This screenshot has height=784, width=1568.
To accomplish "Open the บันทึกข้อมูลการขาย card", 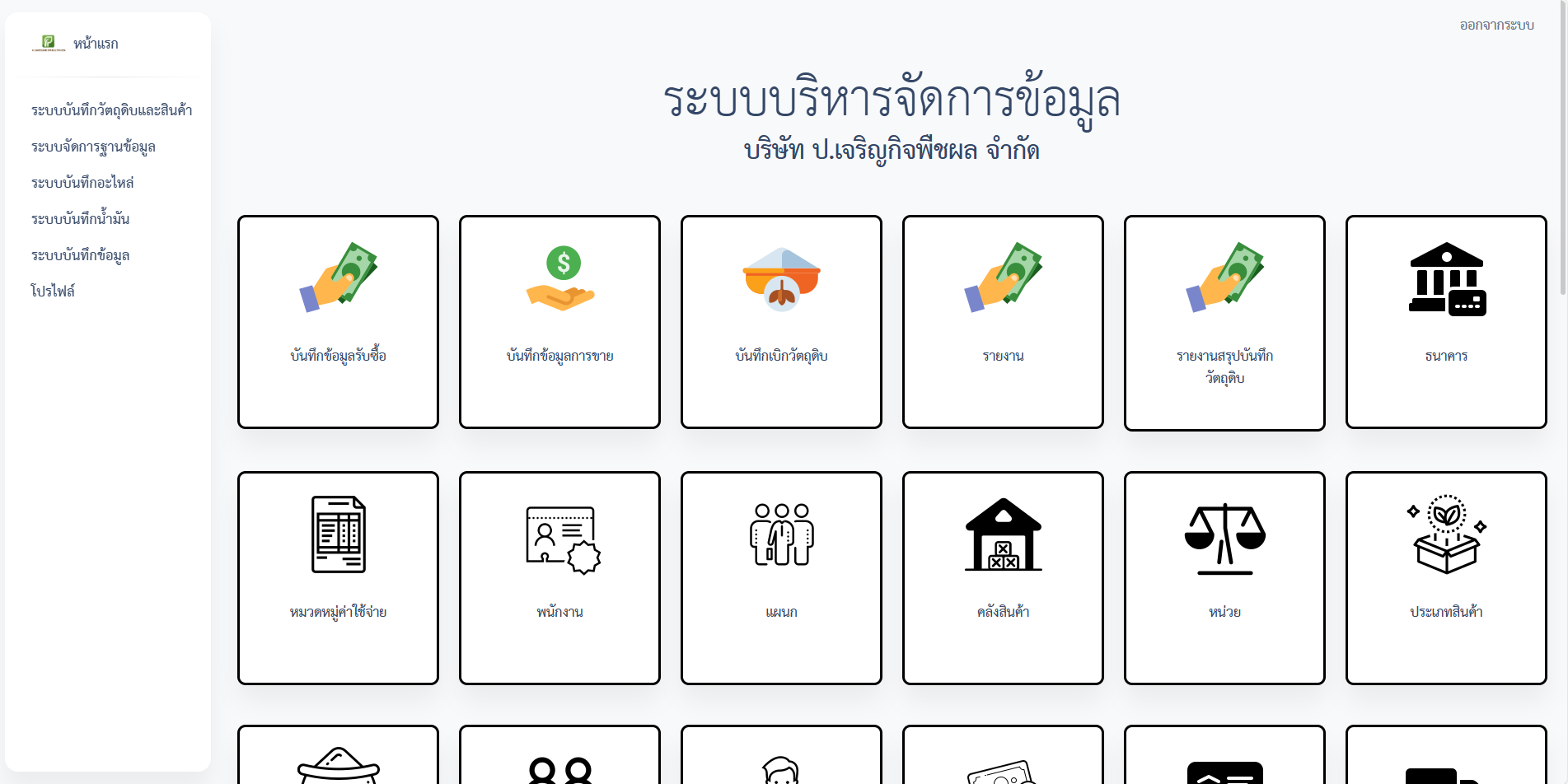I will tap(559, 322).
